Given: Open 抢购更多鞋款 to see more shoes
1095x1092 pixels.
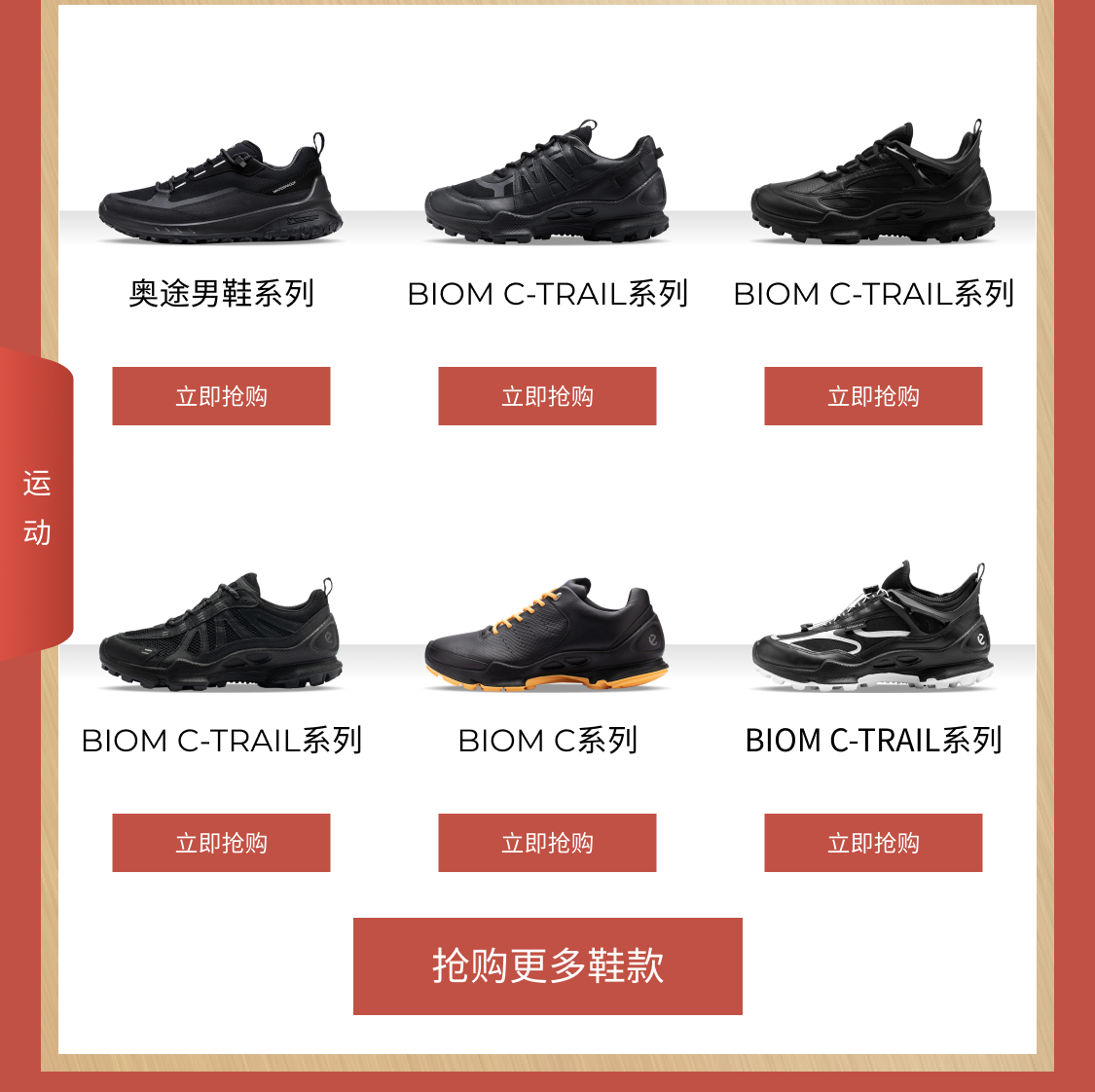Looking at the screenshot, I should coord(547,966).
